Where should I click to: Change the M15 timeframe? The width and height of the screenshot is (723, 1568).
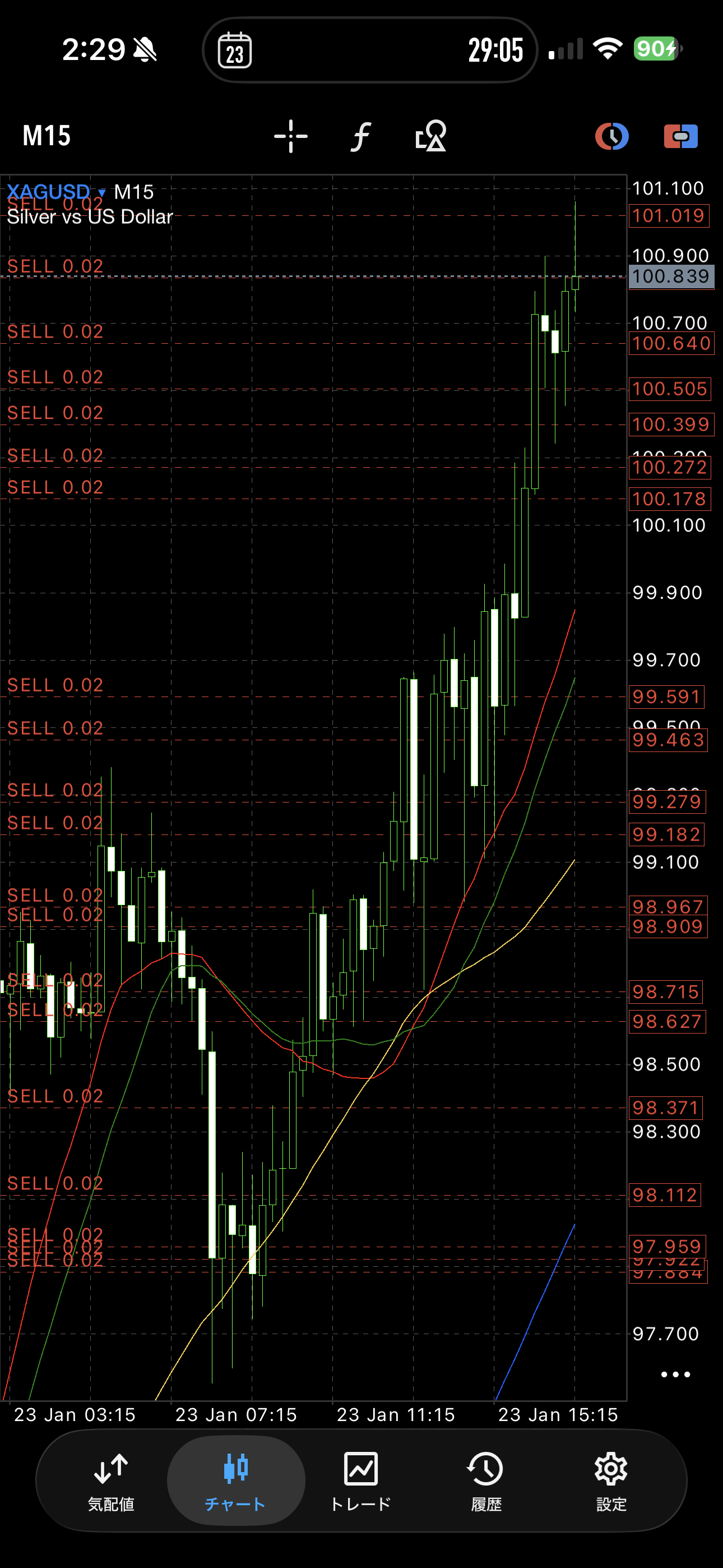(x=47, y=136)
